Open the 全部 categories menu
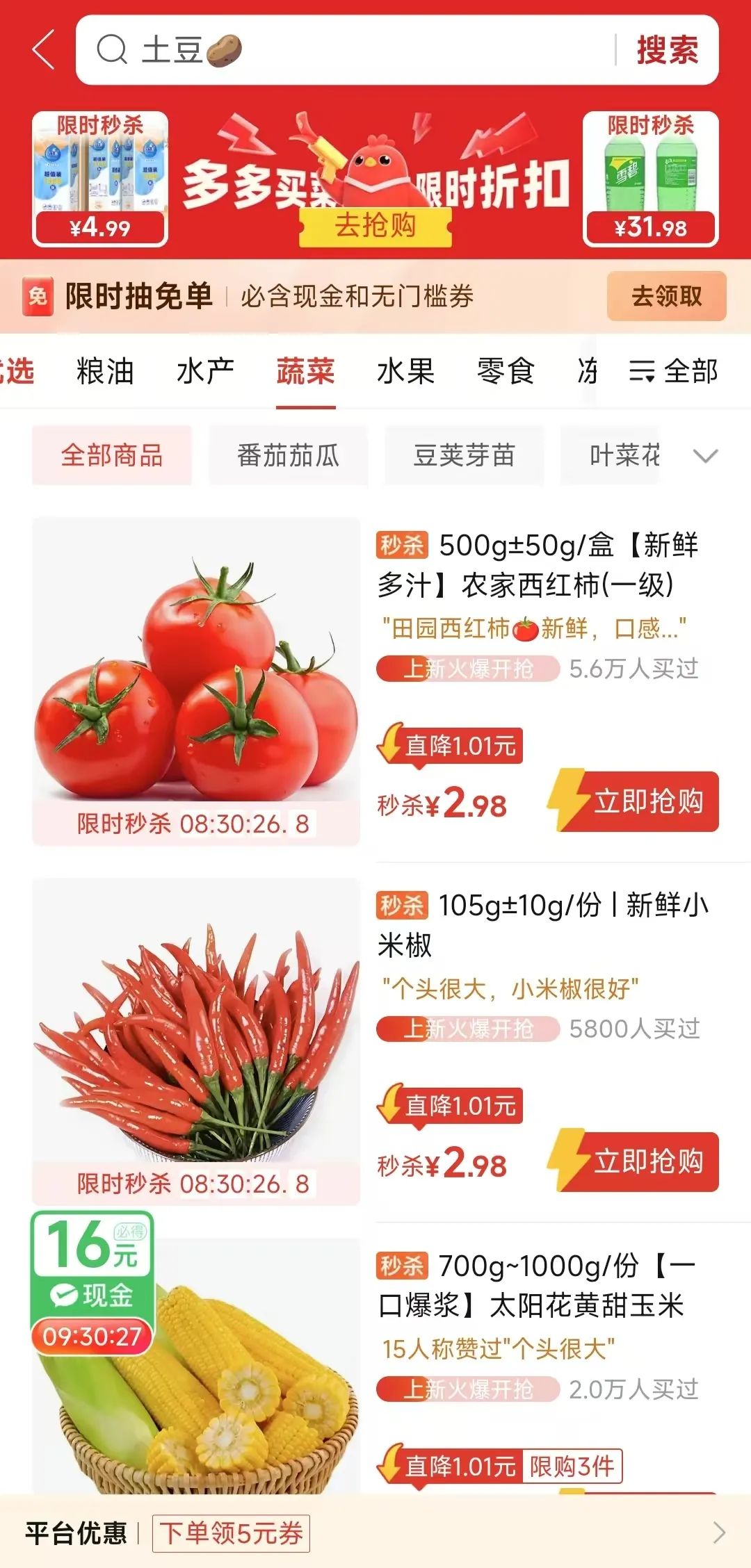The height and width of the screenshot is (1568, 751). pyautogui.click(x=673, y=371)
